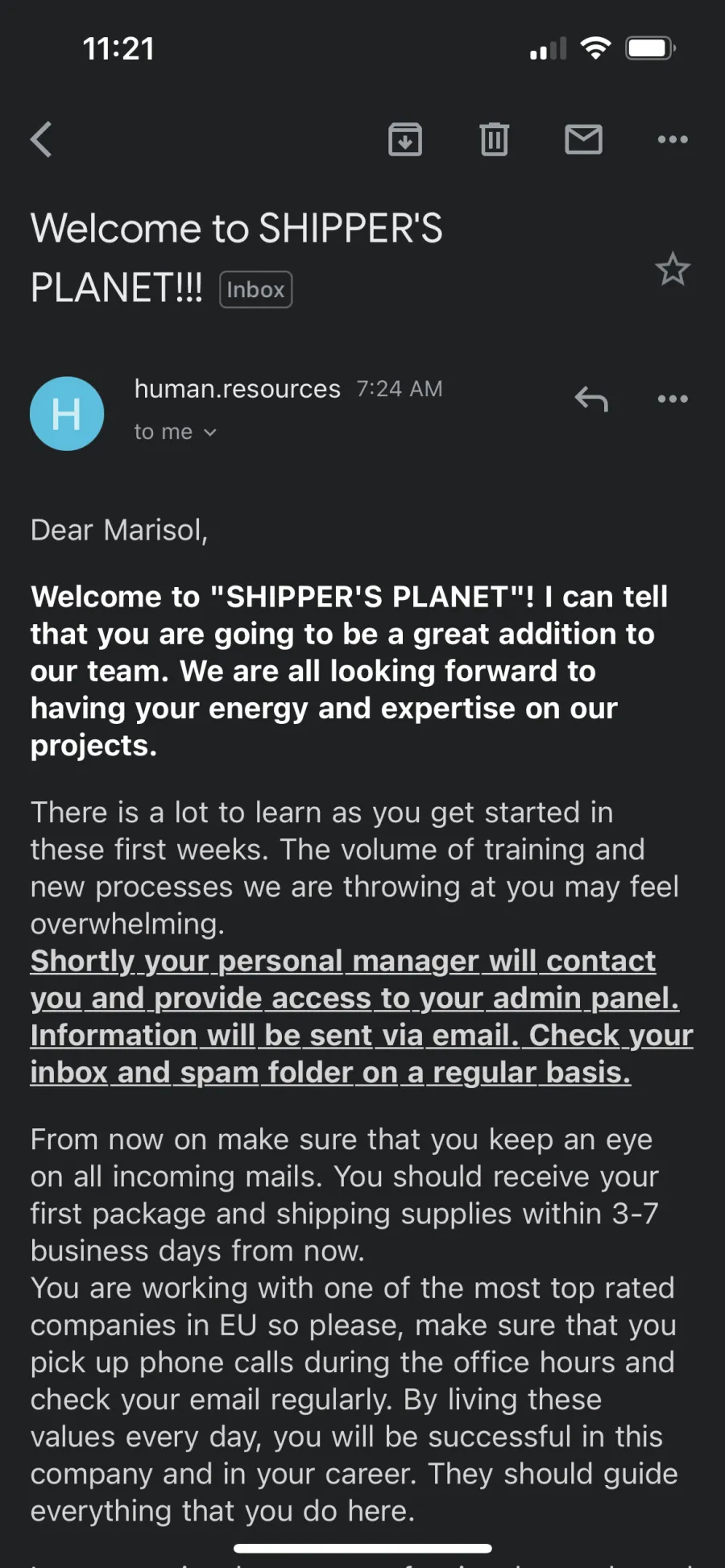Expand the 'to me' recipient details

pos(176,432)
